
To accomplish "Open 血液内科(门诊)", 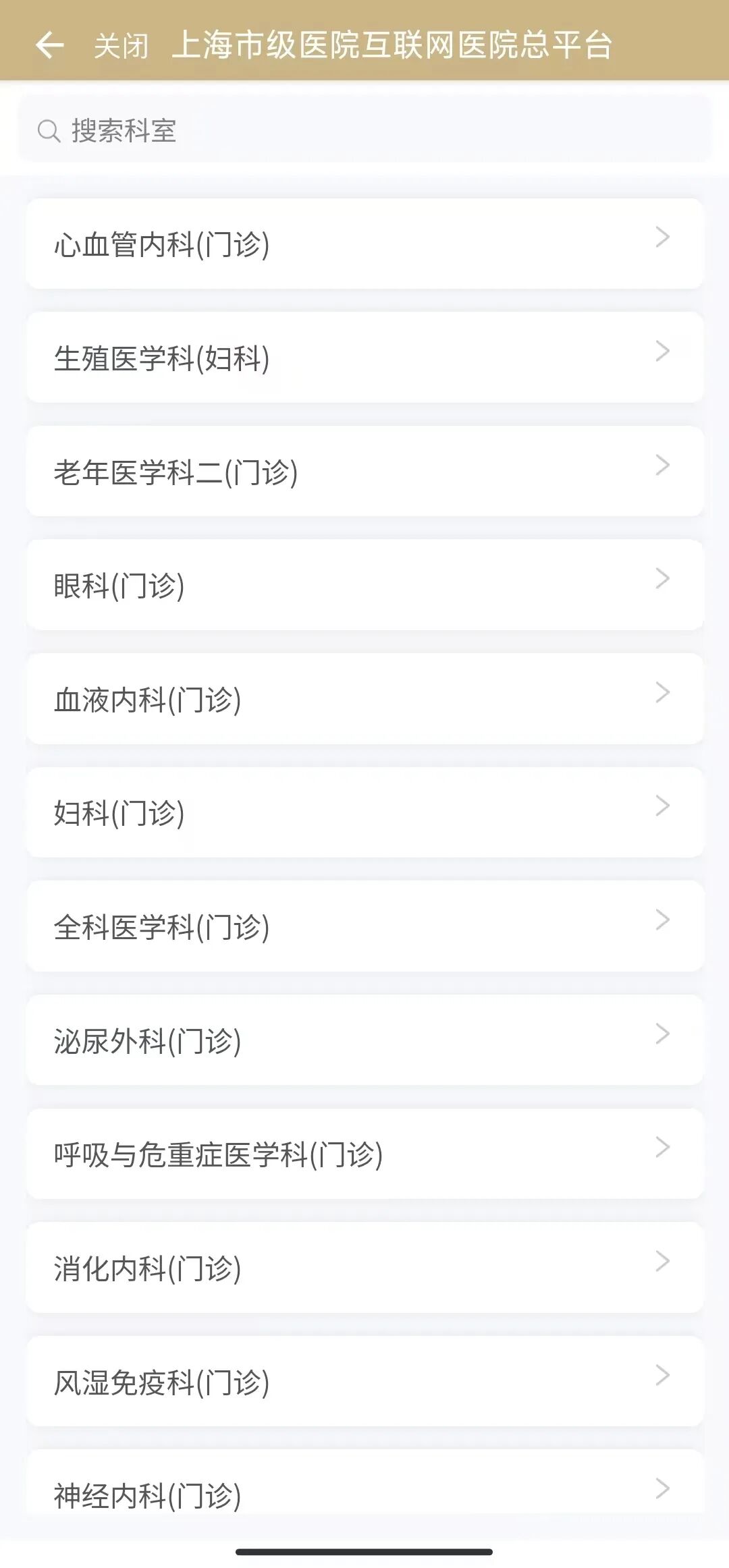I will [364, 699].
